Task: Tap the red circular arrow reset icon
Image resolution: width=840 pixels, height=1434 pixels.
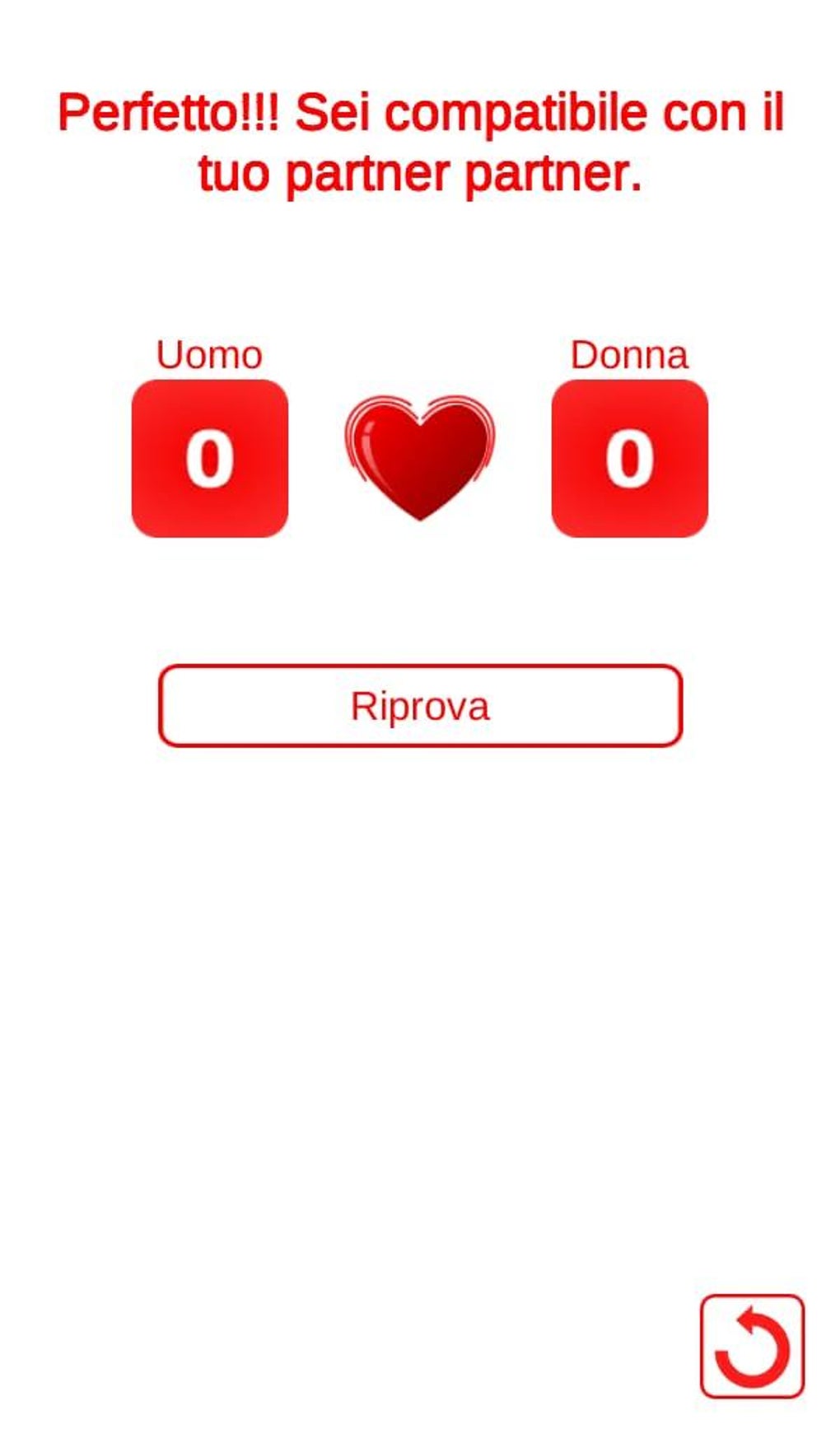Action: coord(752,1347)
